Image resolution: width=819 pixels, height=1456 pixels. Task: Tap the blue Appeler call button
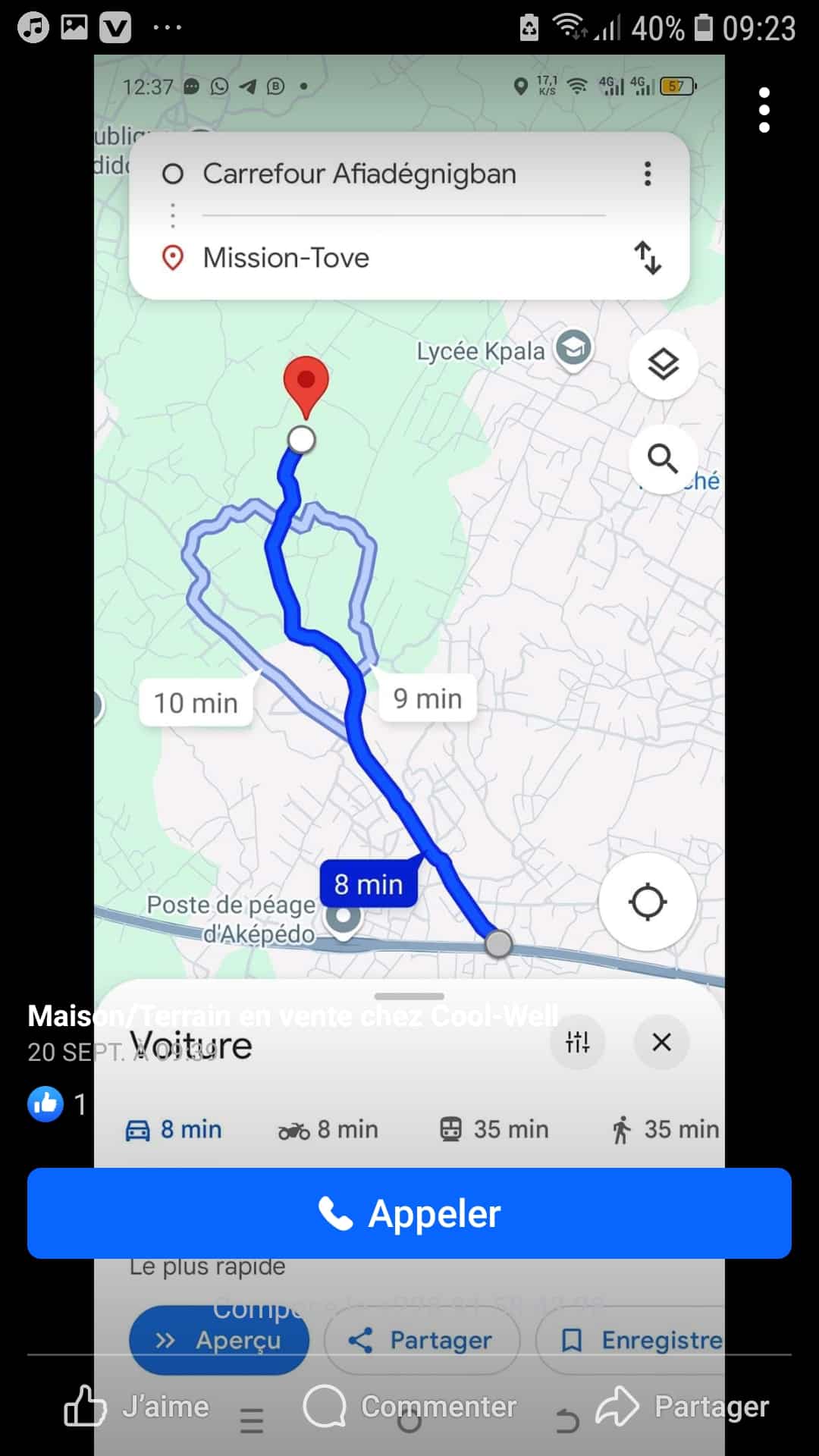click(x=409, y=1213)
